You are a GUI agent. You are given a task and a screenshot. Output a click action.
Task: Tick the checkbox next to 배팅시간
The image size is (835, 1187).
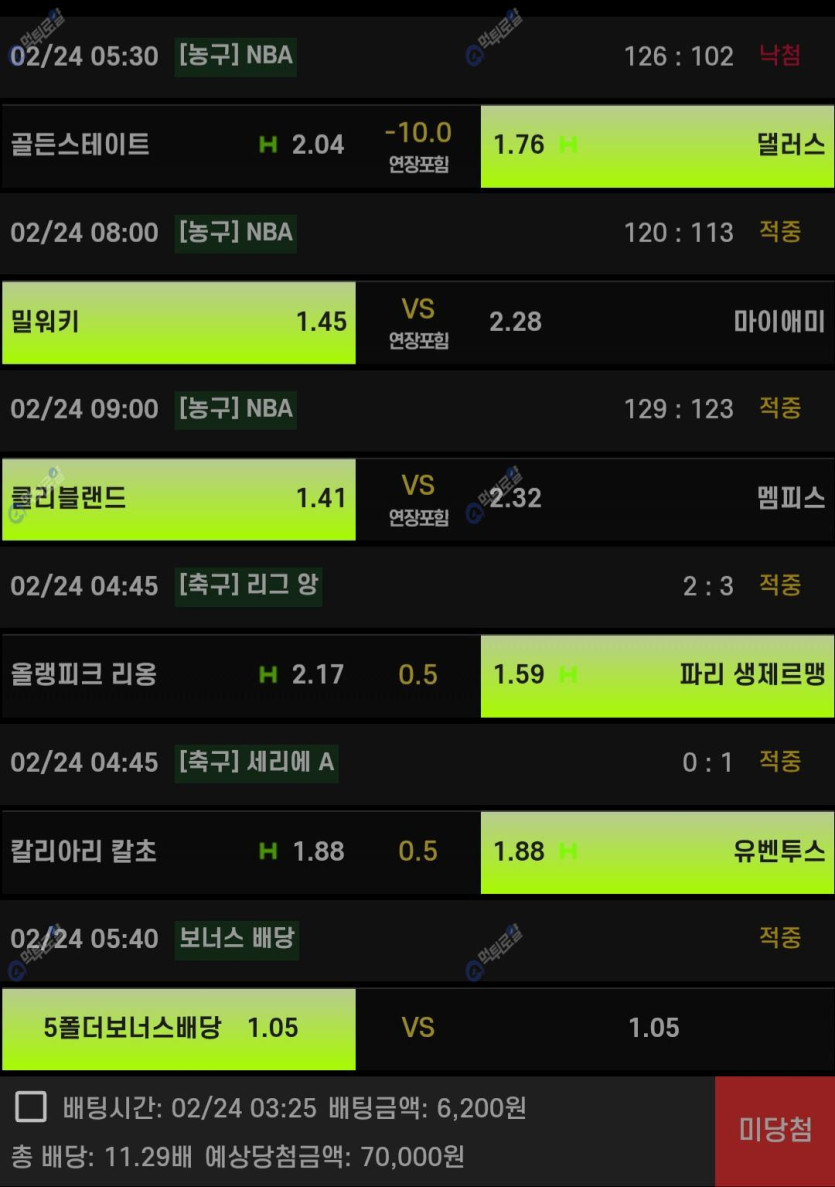point(31,1107)
